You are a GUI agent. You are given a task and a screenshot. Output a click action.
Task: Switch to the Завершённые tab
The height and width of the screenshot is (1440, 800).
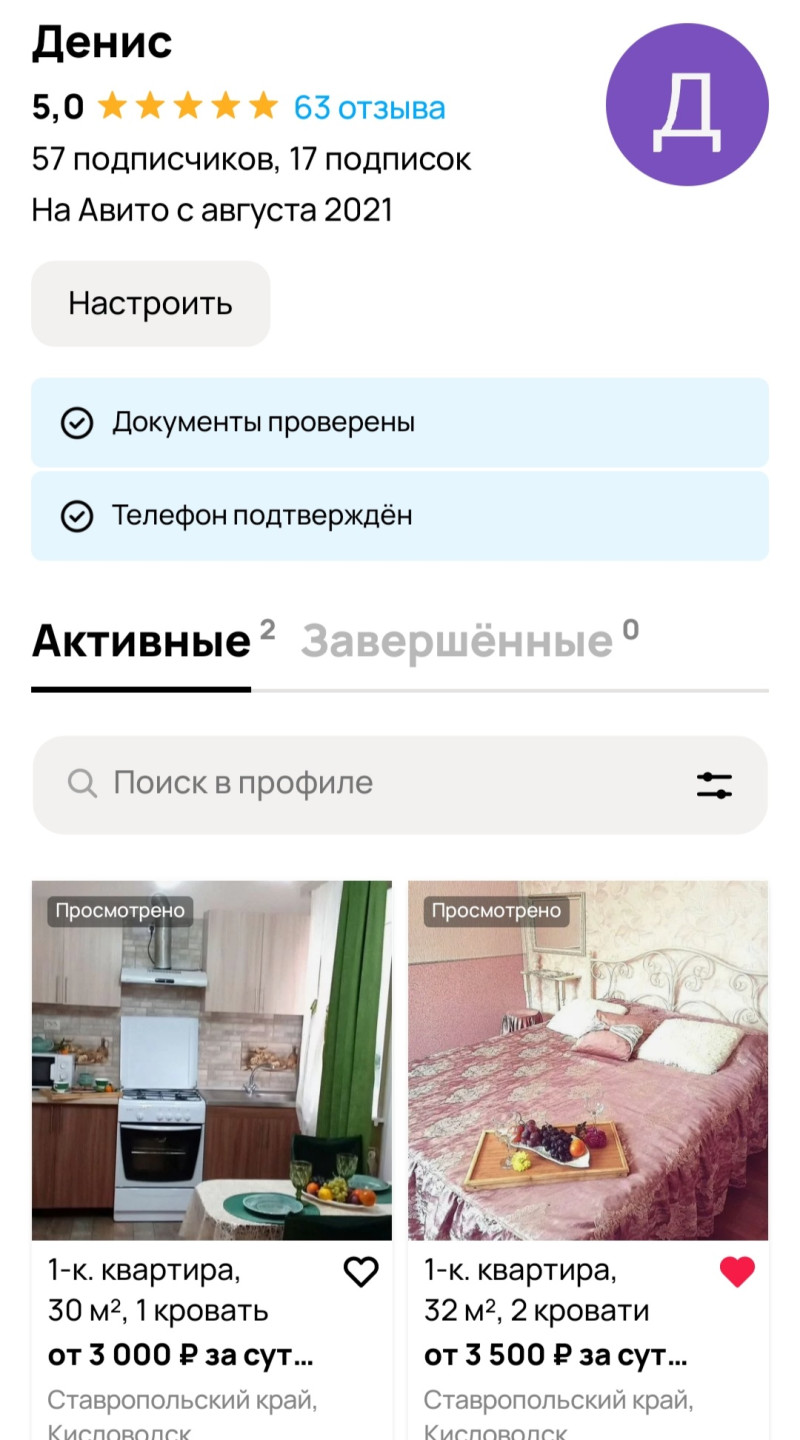click(x=457, y=642)
